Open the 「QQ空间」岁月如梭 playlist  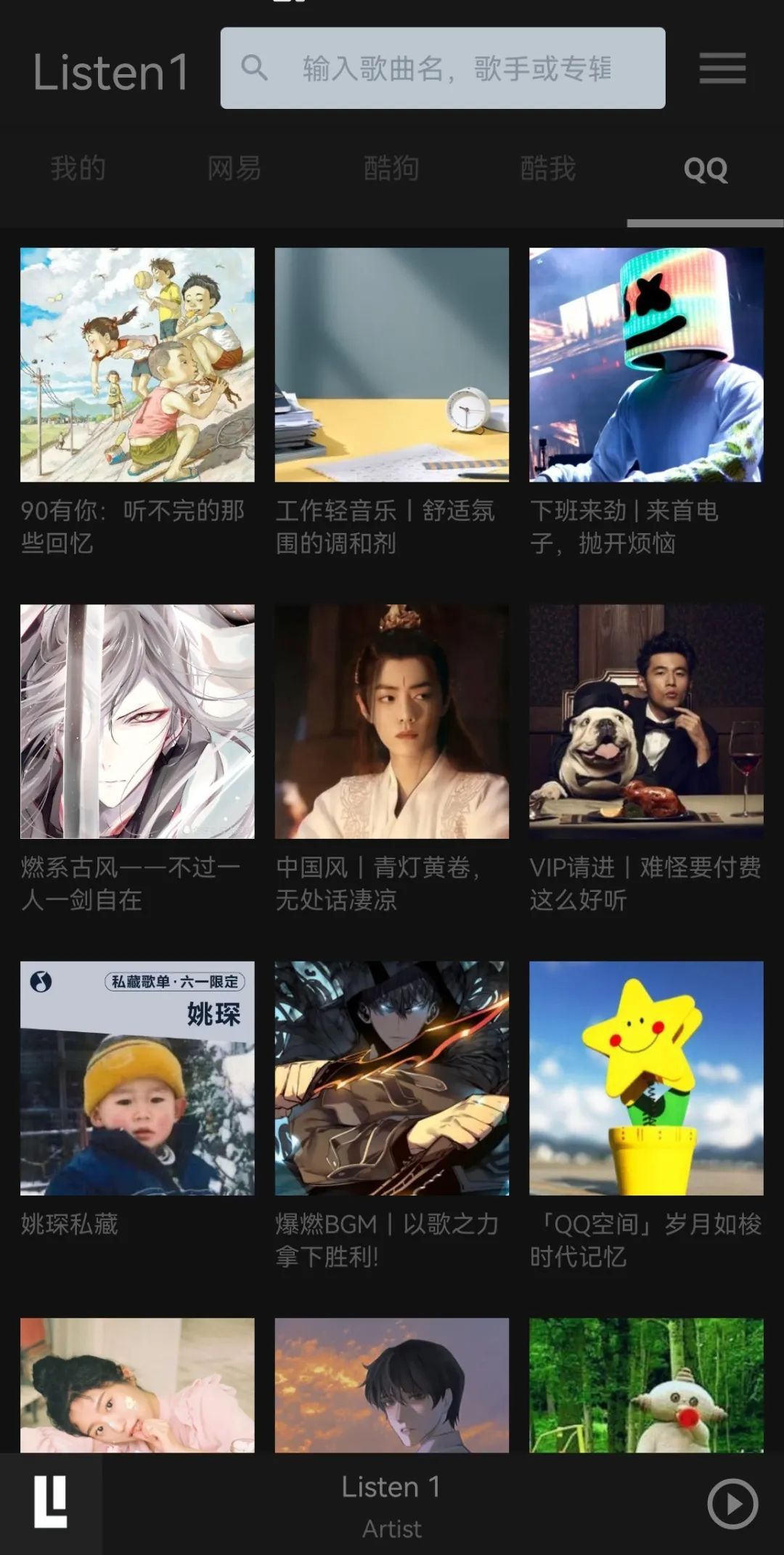pyautogui.click(x=646, y=1078)
